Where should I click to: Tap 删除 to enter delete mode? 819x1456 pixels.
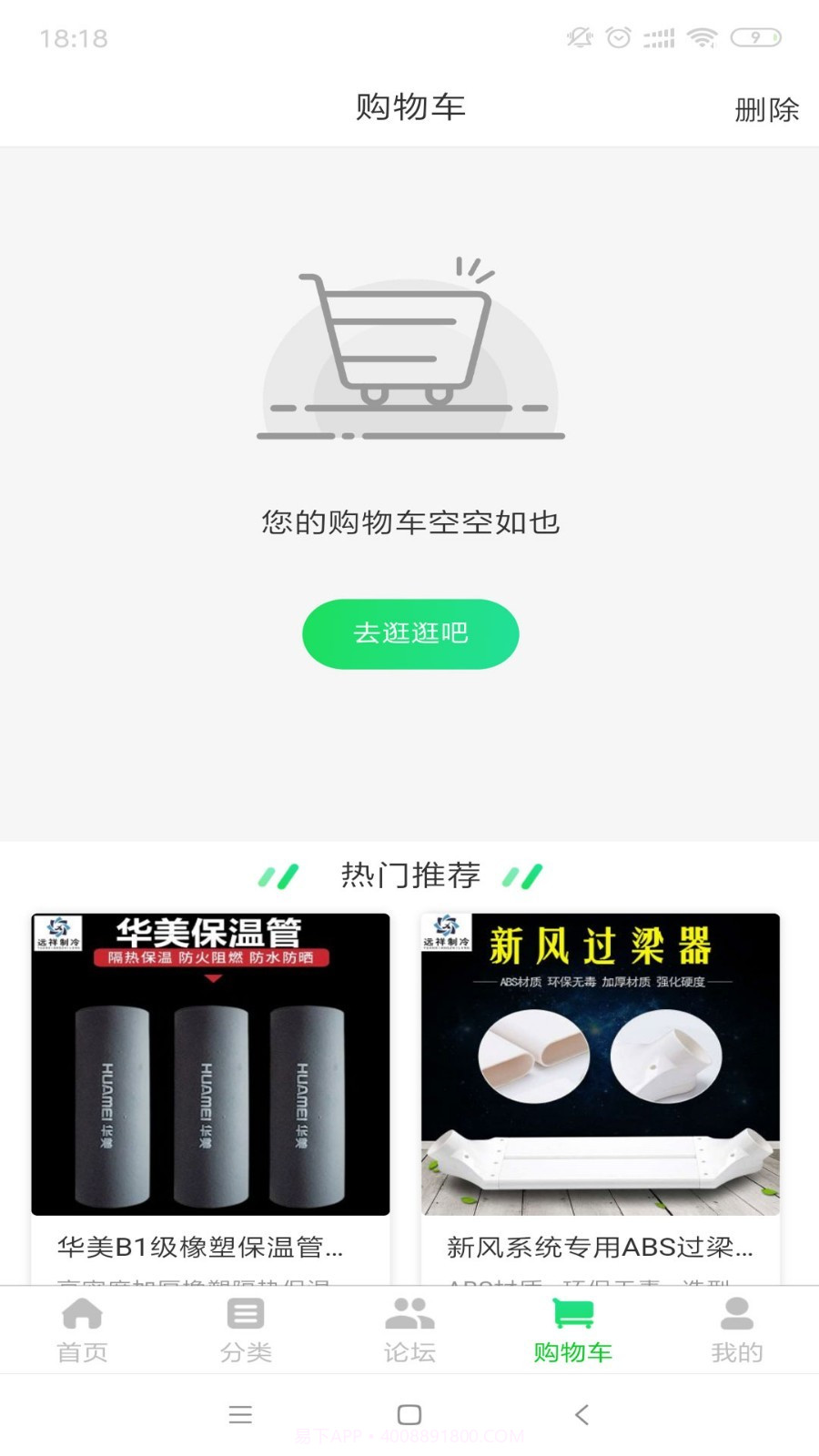(767, 109)
